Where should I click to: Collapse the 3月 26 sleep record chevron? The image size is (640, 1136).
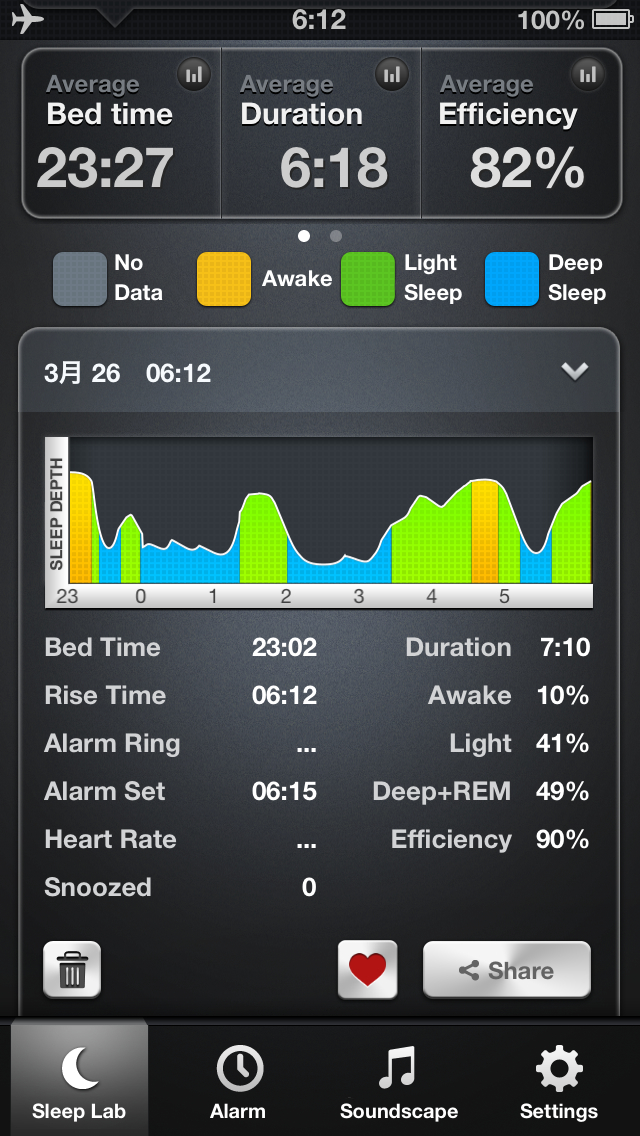tap(574, 372)
